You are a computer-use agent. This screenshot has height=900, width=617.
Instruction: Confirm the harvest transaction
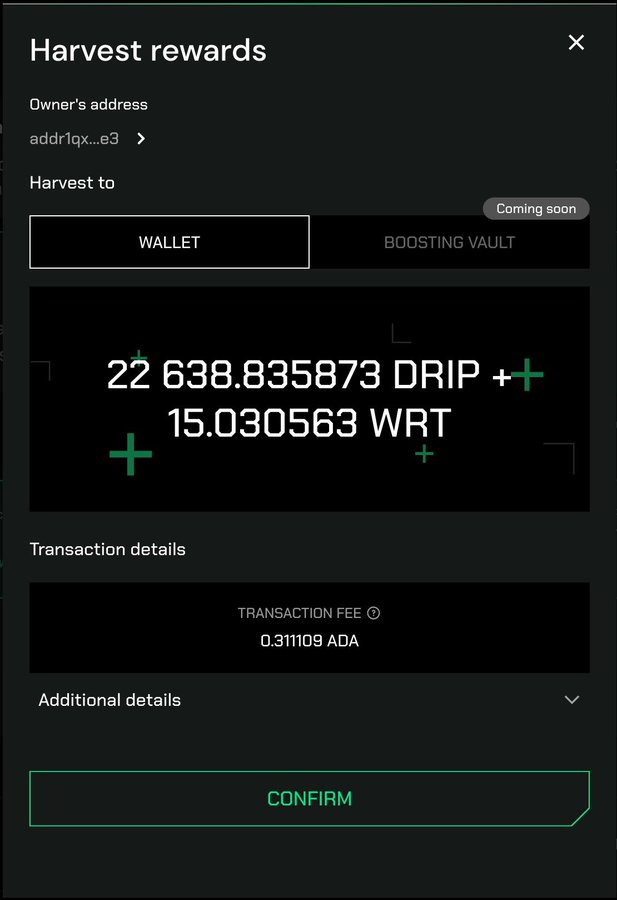tap(309, 798)
